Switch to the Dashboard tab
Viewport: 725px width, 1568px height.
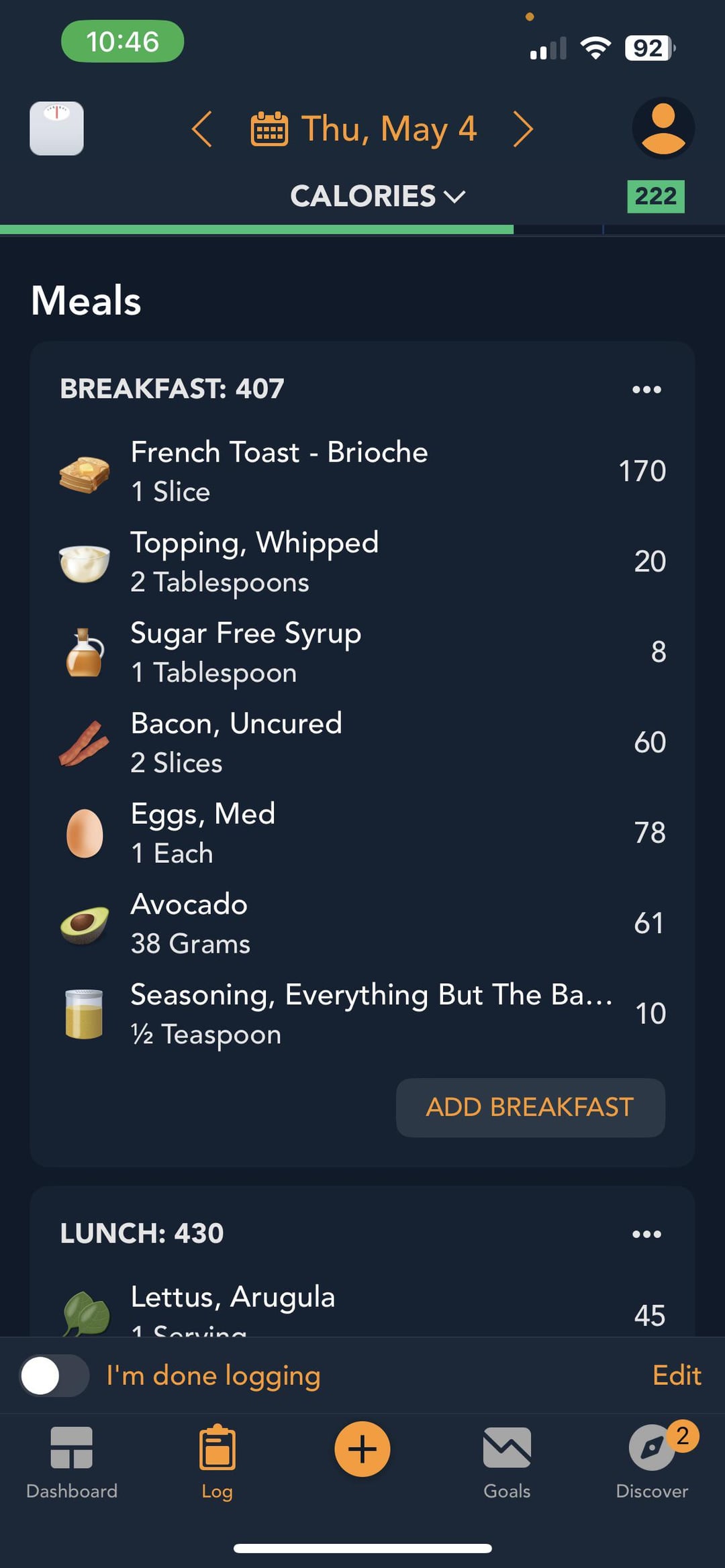[x=72, y=1463]
